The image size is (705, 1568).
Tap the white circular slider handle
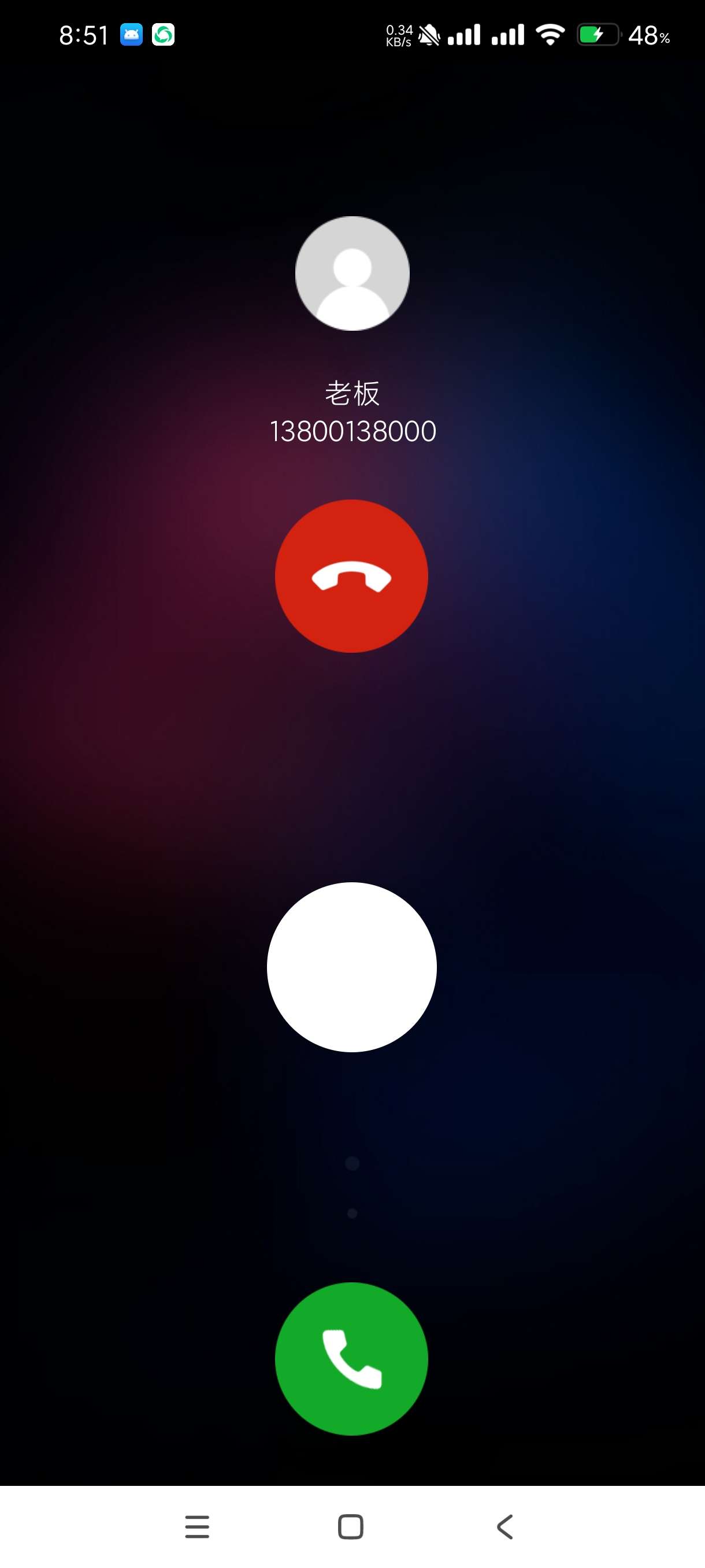tap(351, 967)
